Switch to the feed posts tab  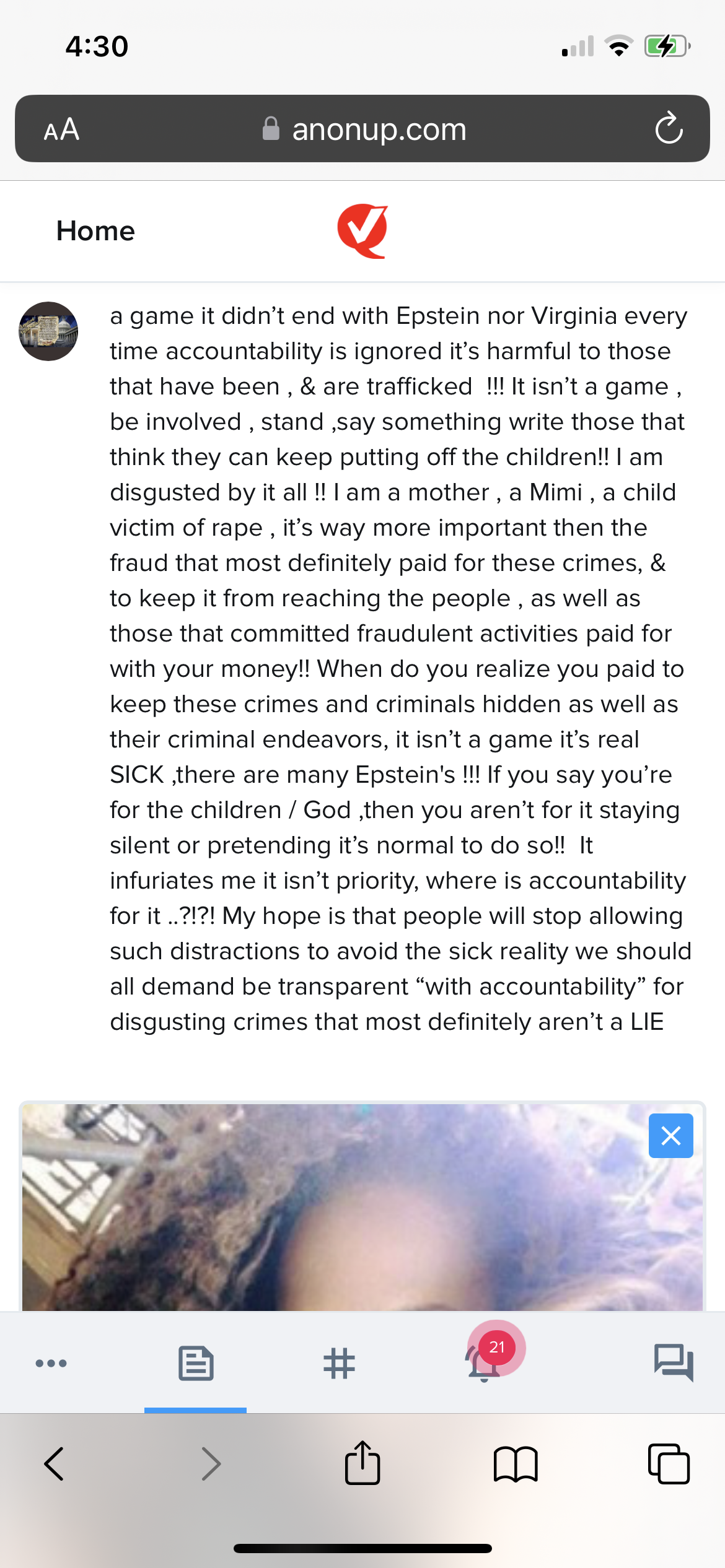click(196, 1363)
